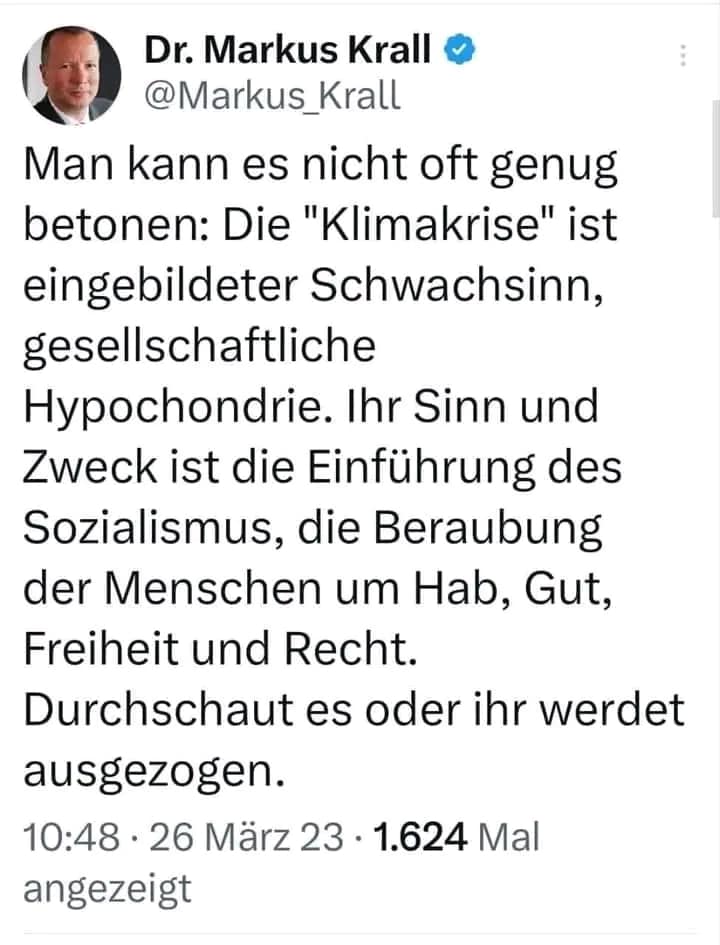Open the @Markus_Krall profile handle
This screenshot has height=945, width=720.
(273, 96)
